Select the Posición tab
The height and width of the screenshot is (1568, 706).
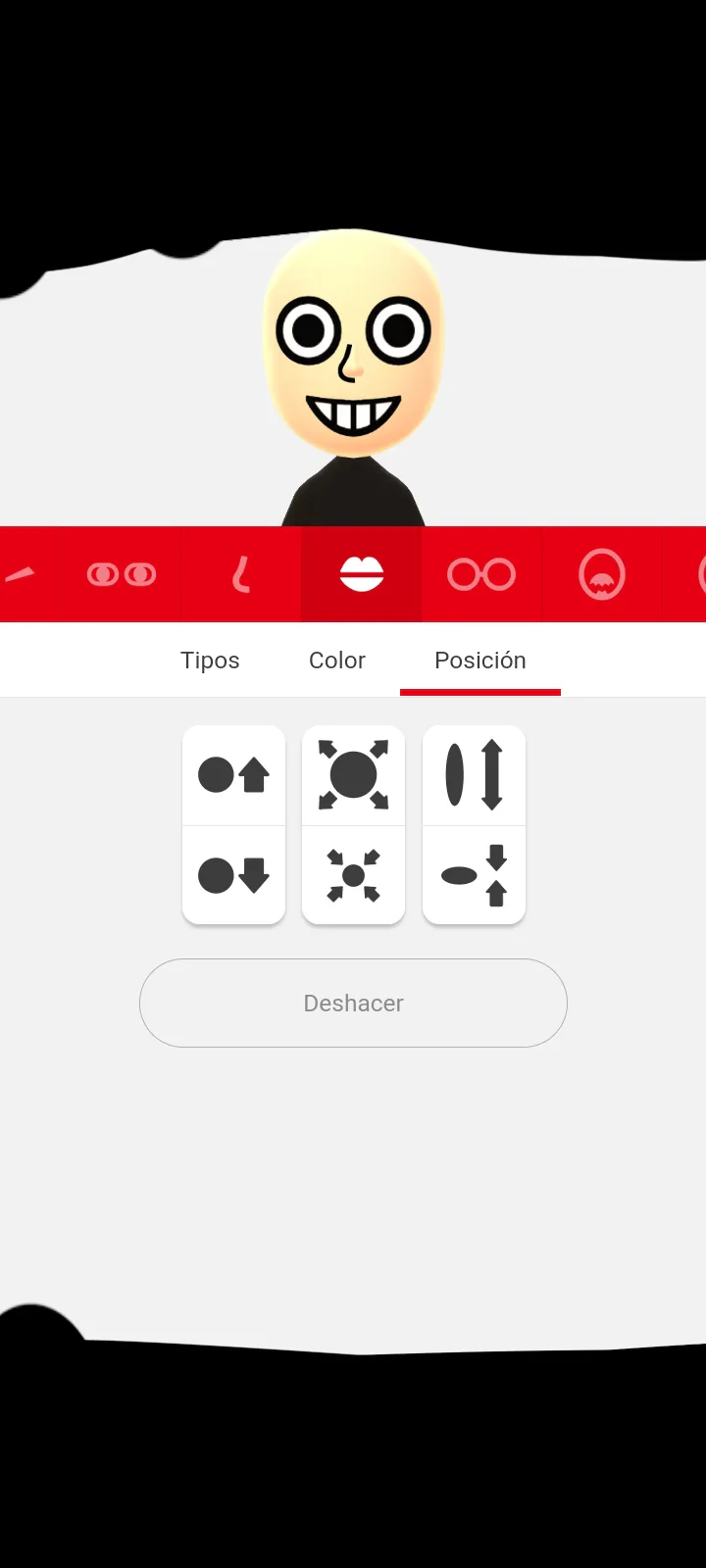click(x=480, y=661)
